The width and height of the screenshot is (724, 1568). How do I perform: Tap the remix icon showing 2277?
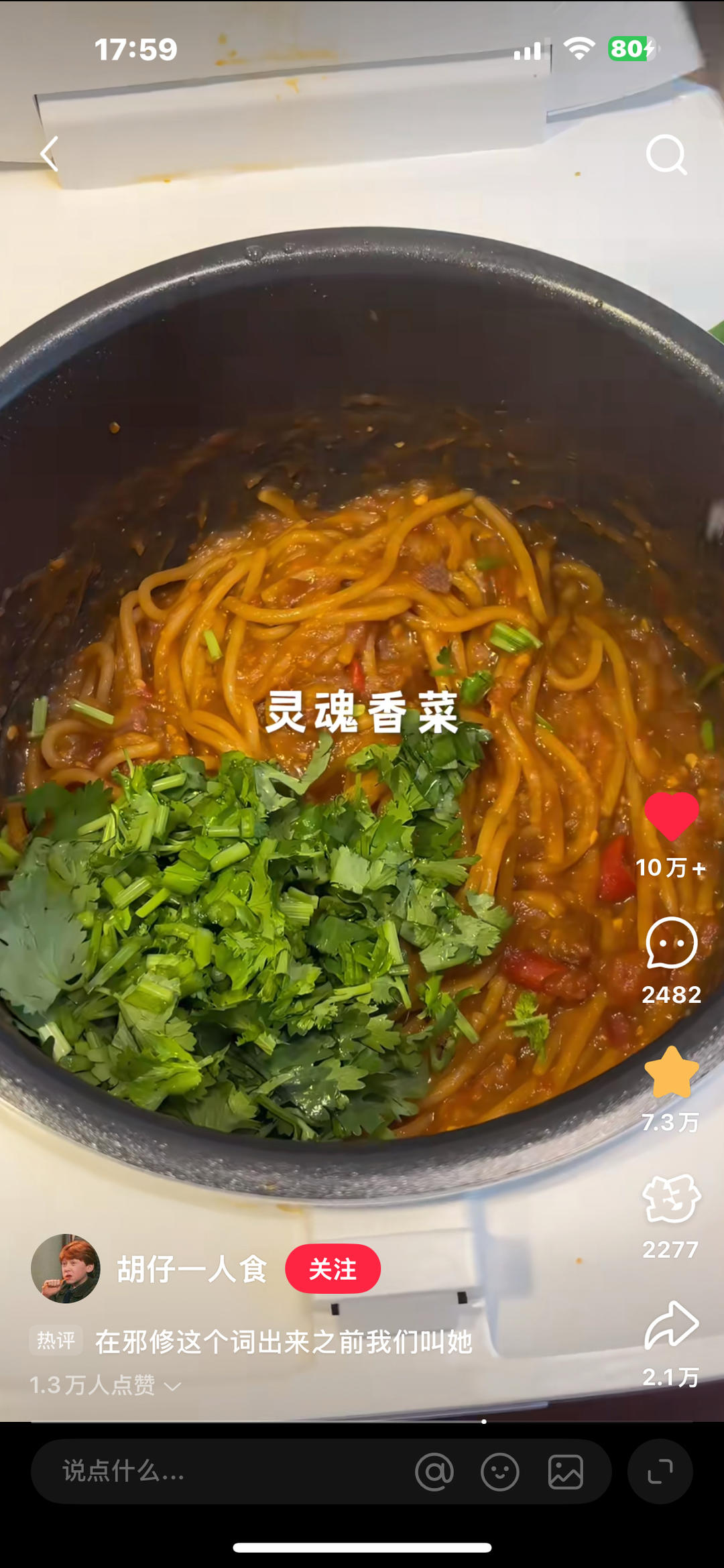(671, 1199)
